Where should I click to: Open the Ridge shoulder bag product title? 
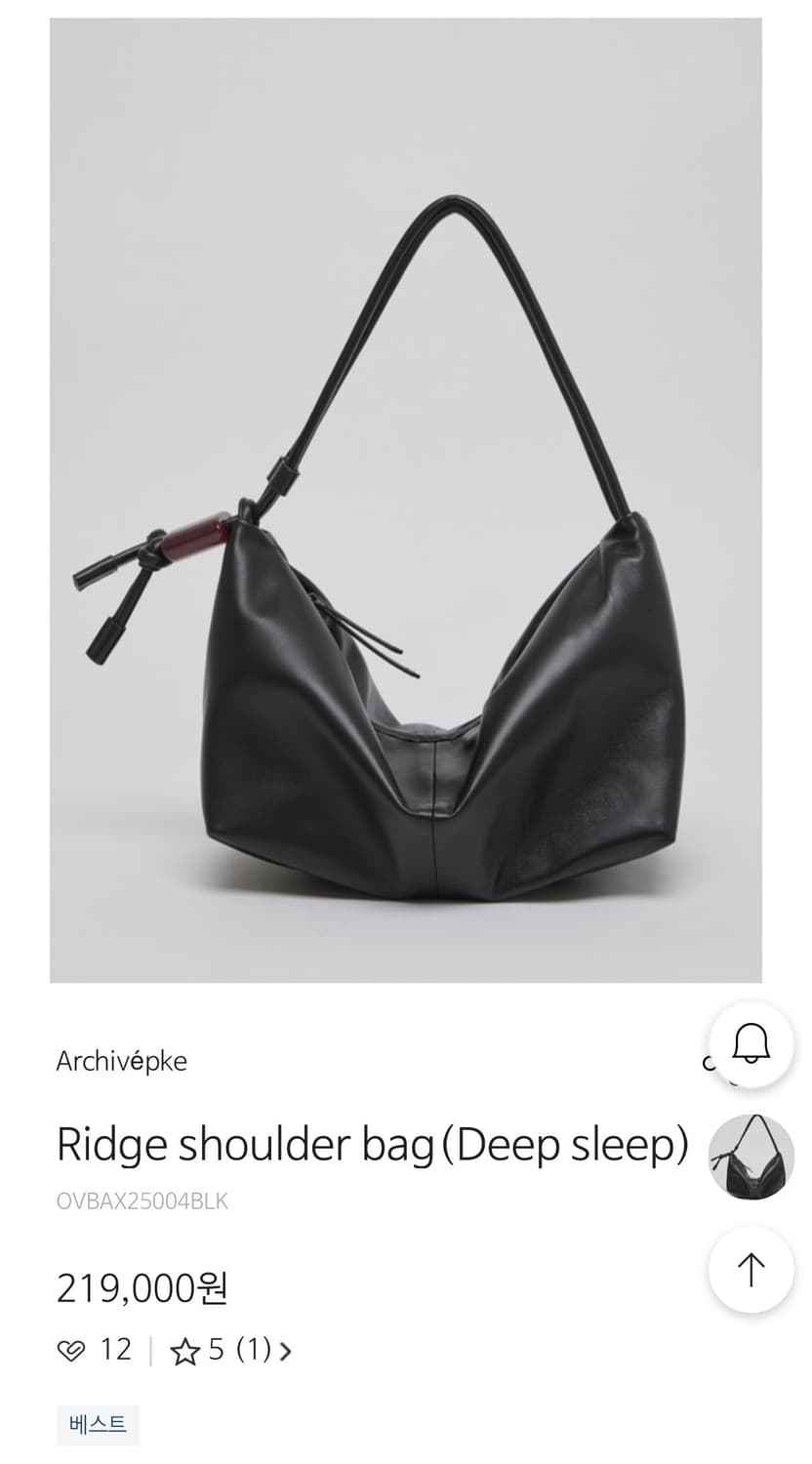click(x=374, y=1144)
